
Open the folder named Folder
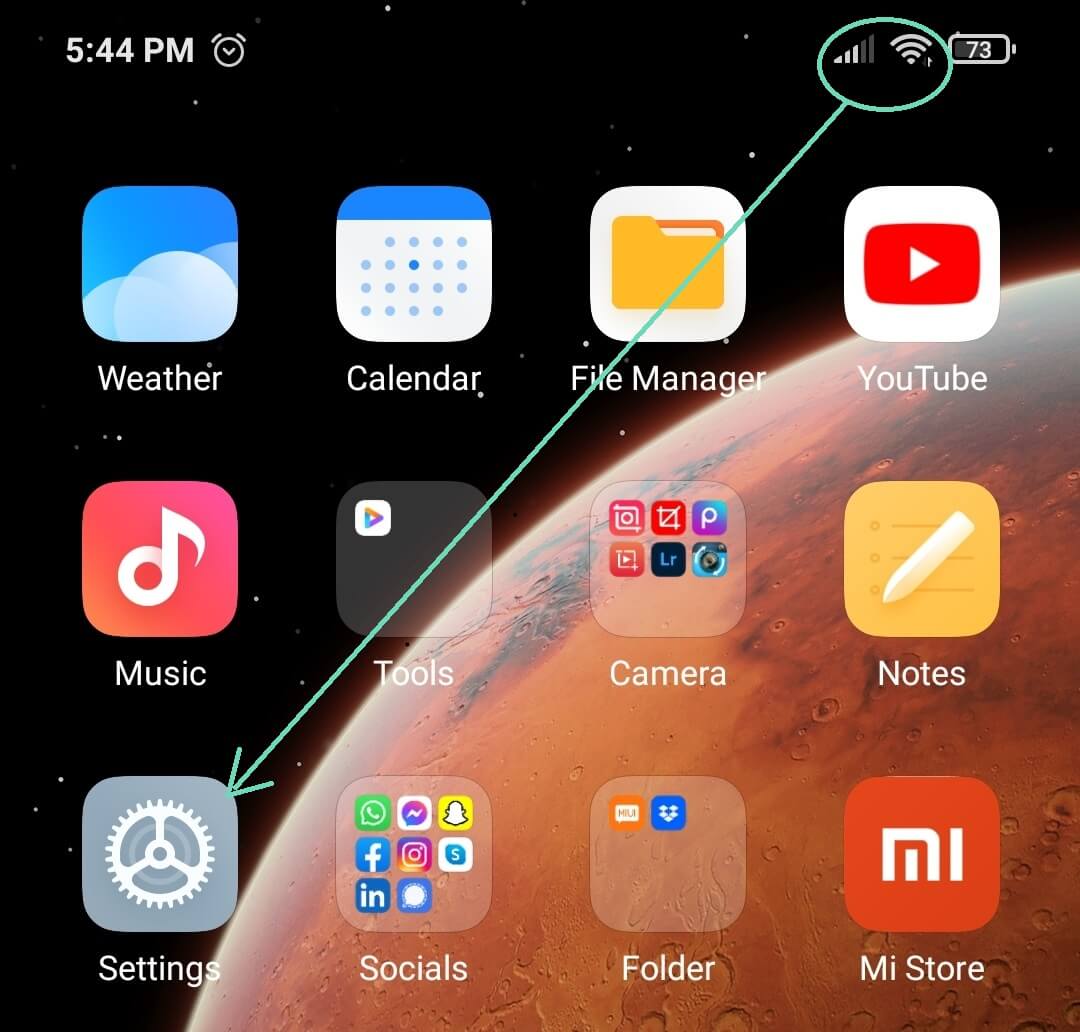tap(668, 854)
